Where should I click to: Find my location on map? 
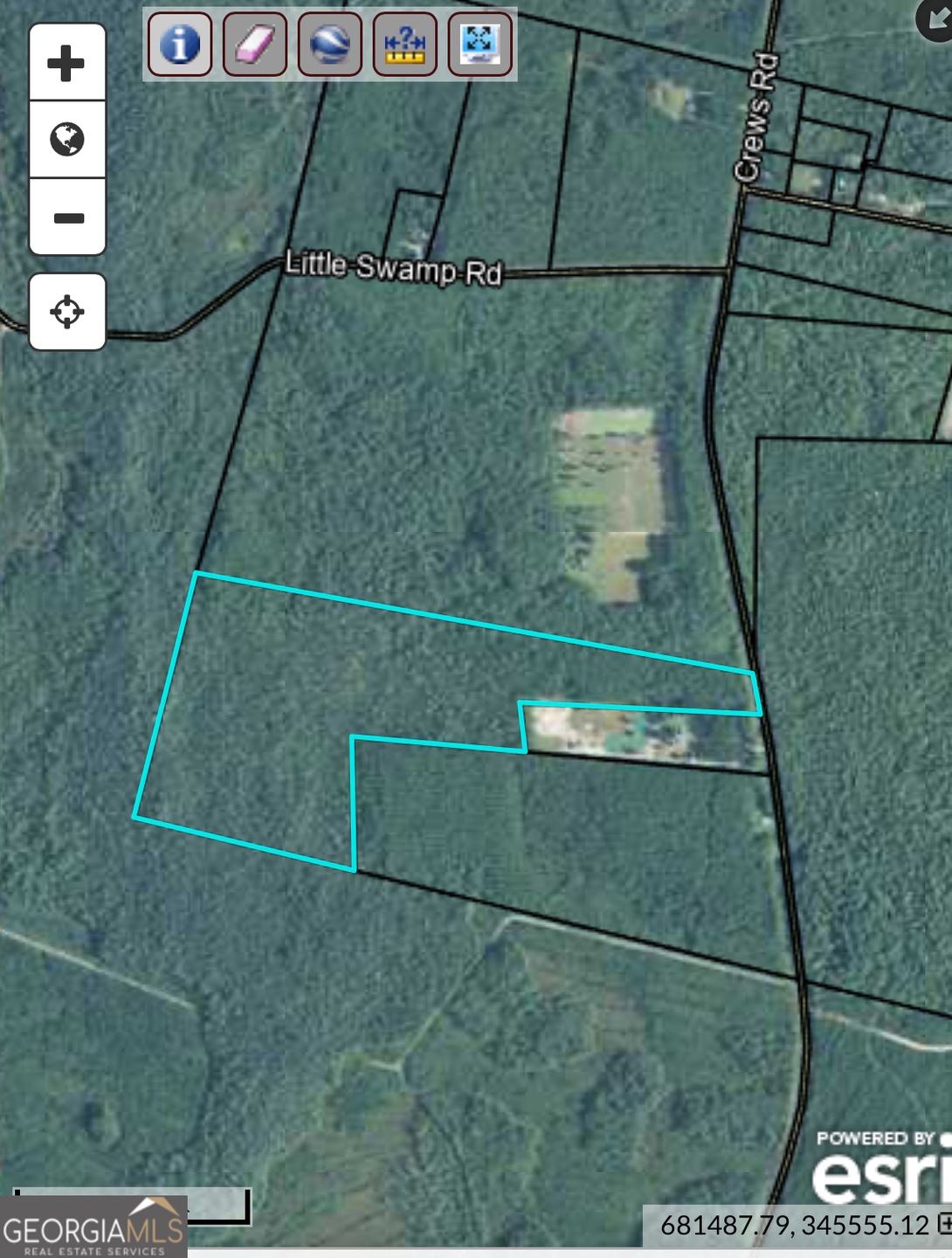click(67, 312)
